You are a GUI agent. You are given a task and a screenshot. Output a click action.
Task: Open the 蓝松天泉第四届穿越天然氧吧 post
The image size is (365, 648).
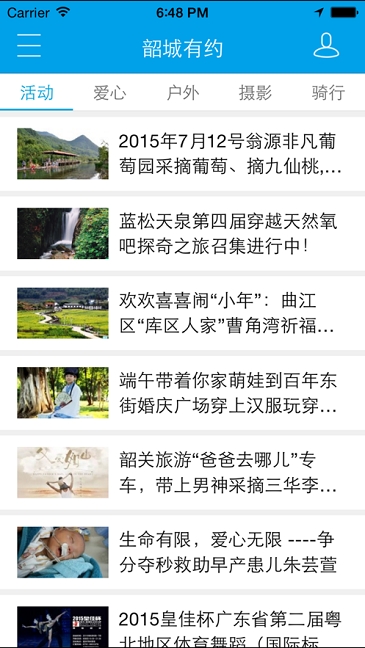(182, 233)
